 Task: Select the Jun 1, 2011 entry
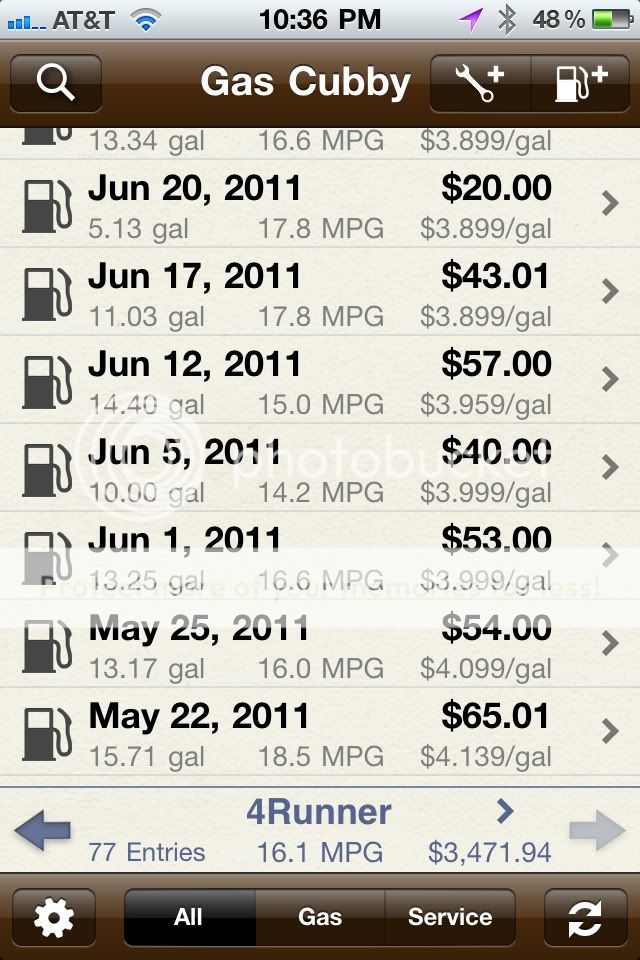320,556
